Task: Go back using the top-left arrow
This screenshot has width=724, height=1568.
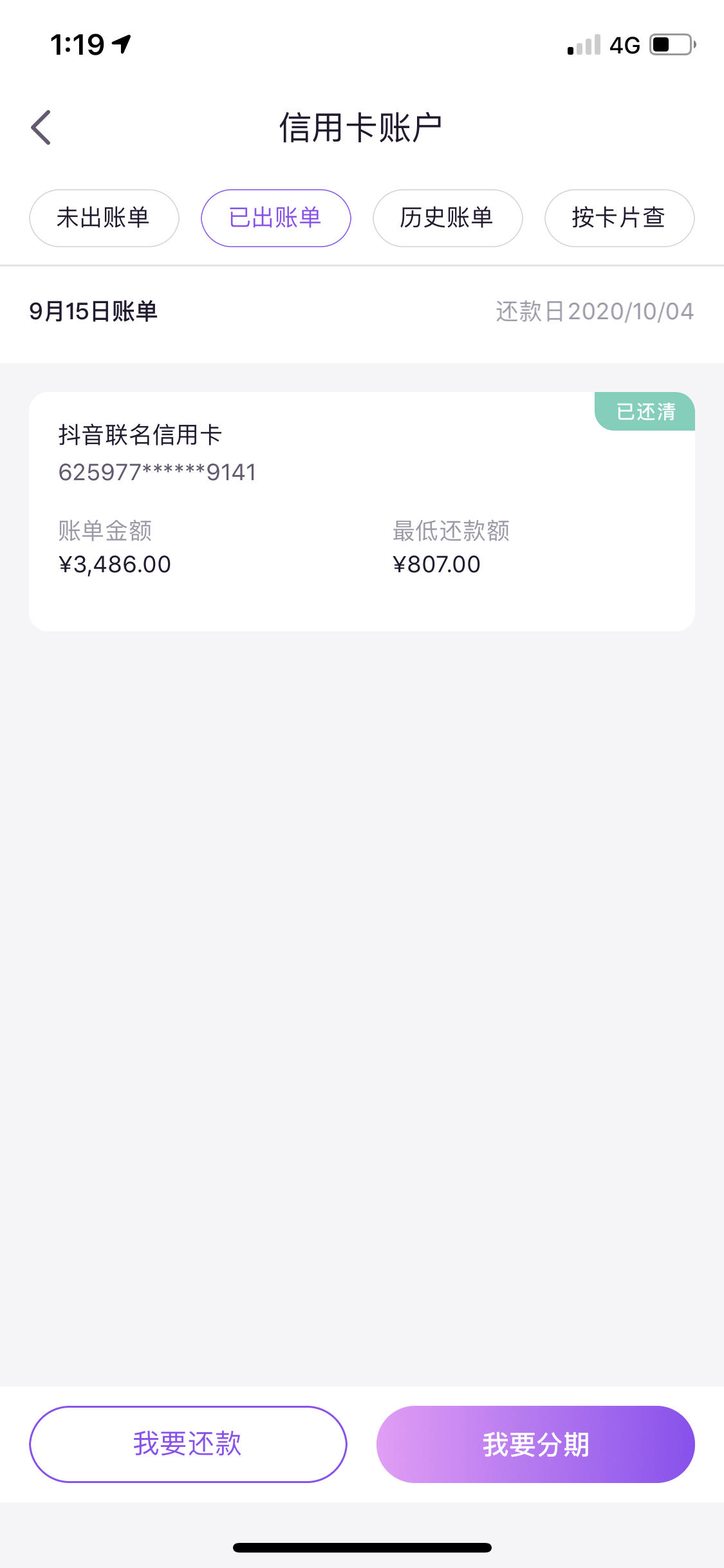Action: coord(41,127)
